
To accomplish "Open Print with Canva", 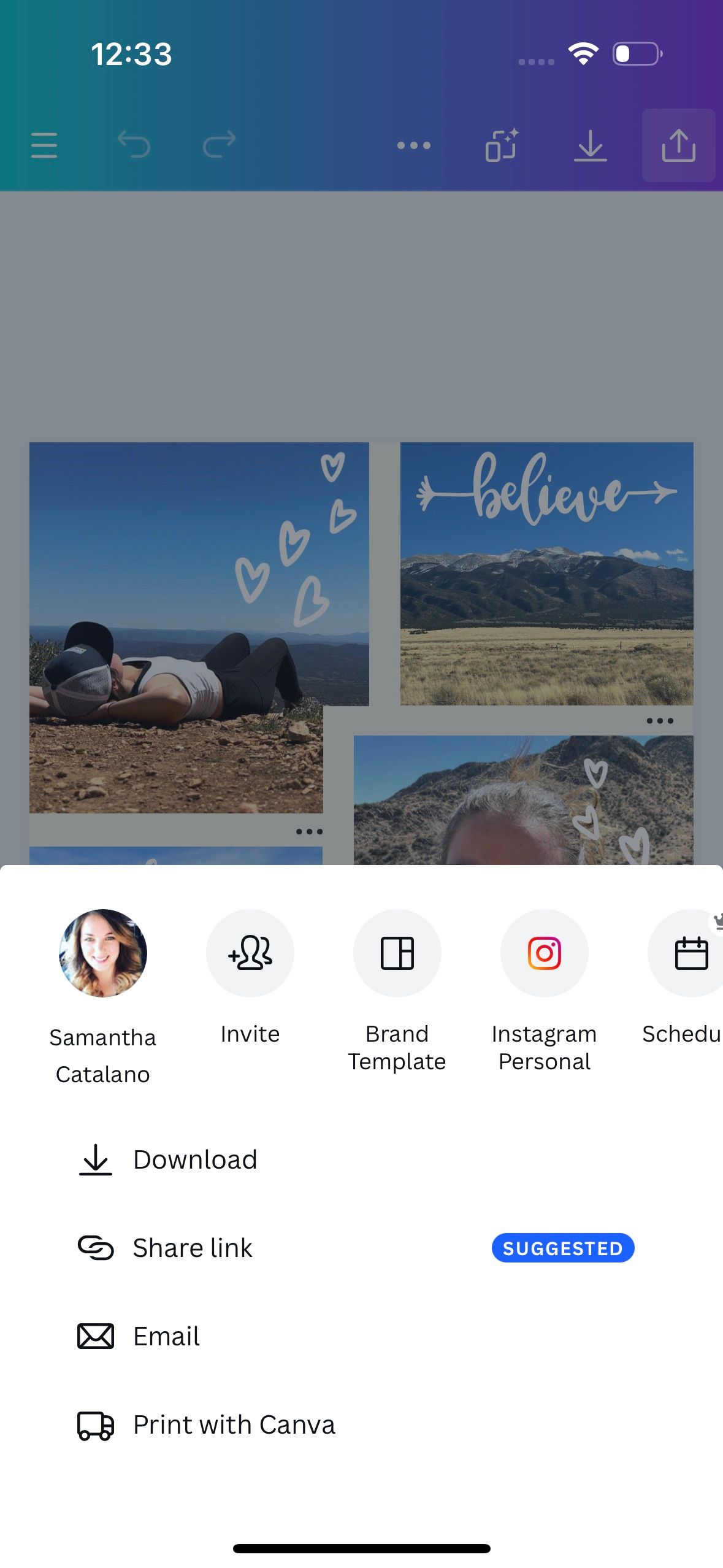I will click(234, 1424).
